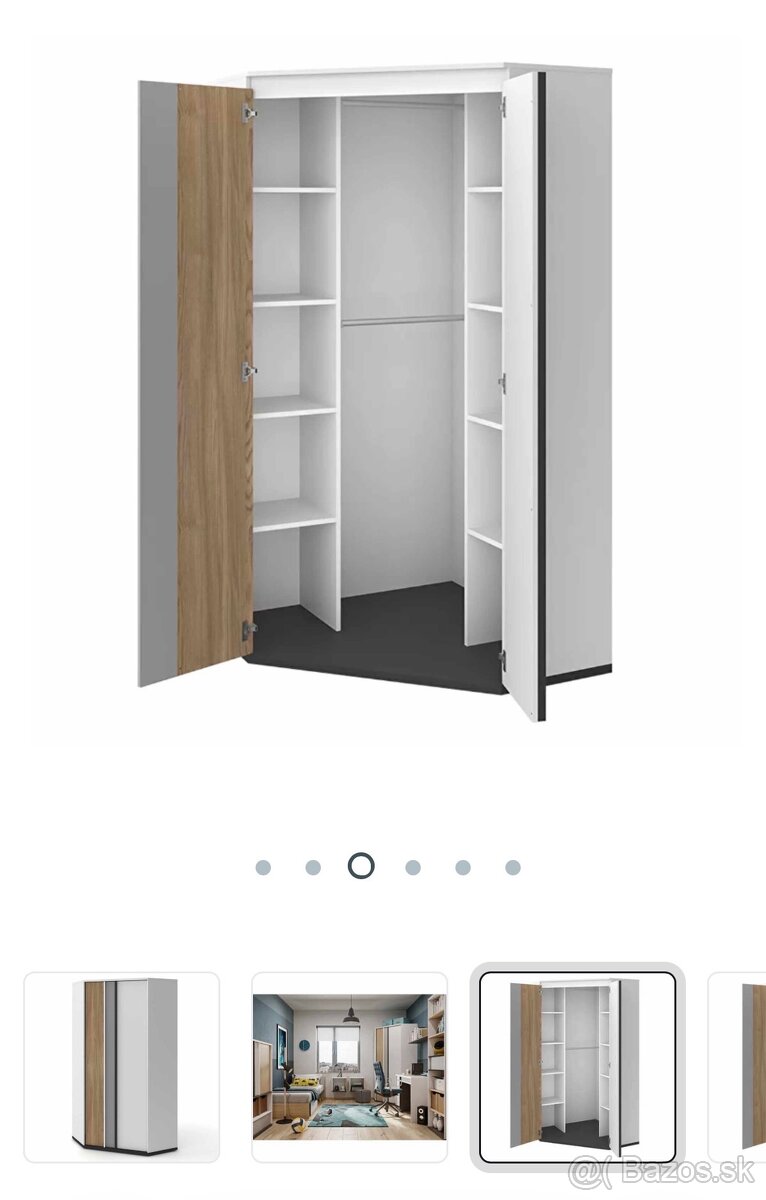Select the fourth gallery page dot
Screen dimensions: 766x1200
(x=413, y=867)
